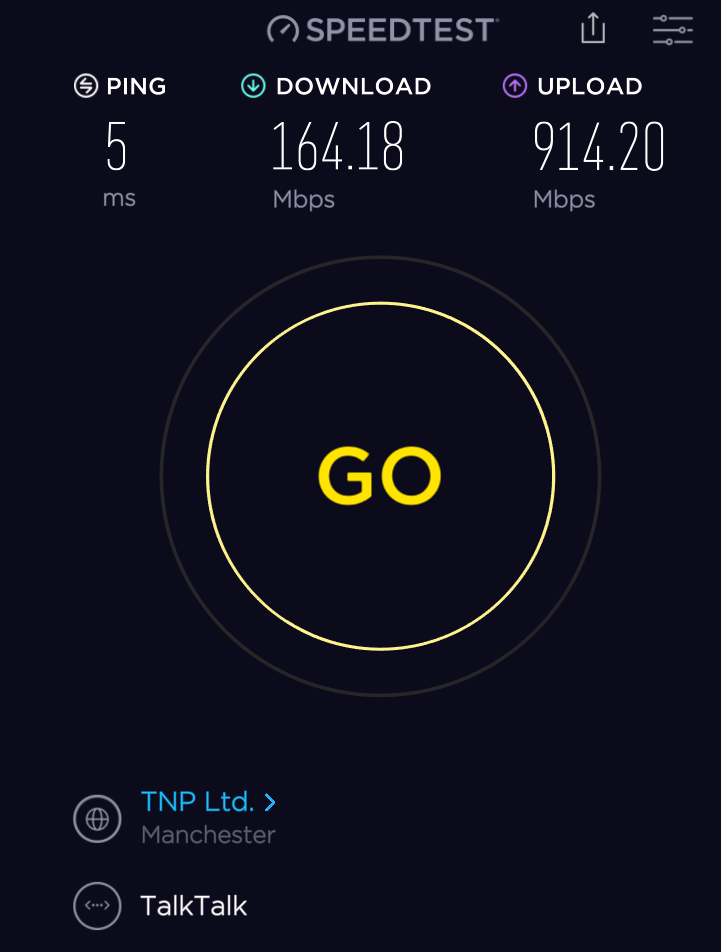Share the speed test results

[593, 29]
